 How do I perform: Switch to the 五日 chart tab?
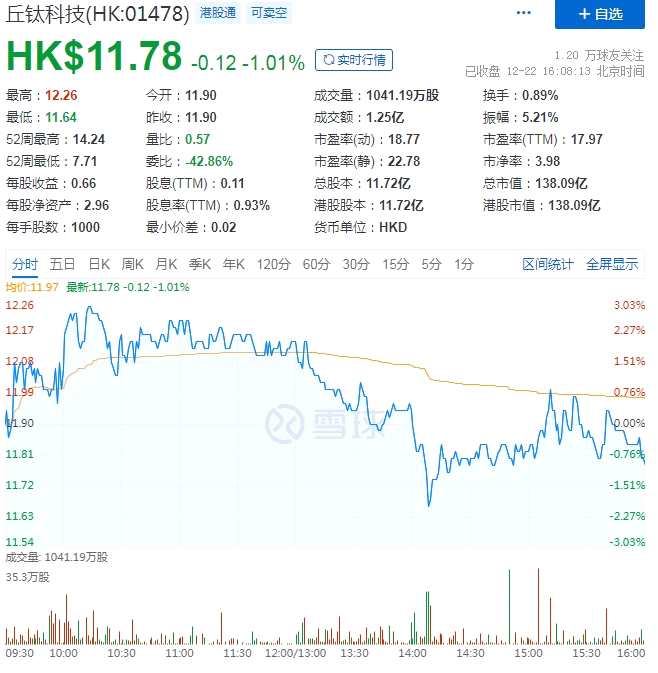click(x=62, y=264)
